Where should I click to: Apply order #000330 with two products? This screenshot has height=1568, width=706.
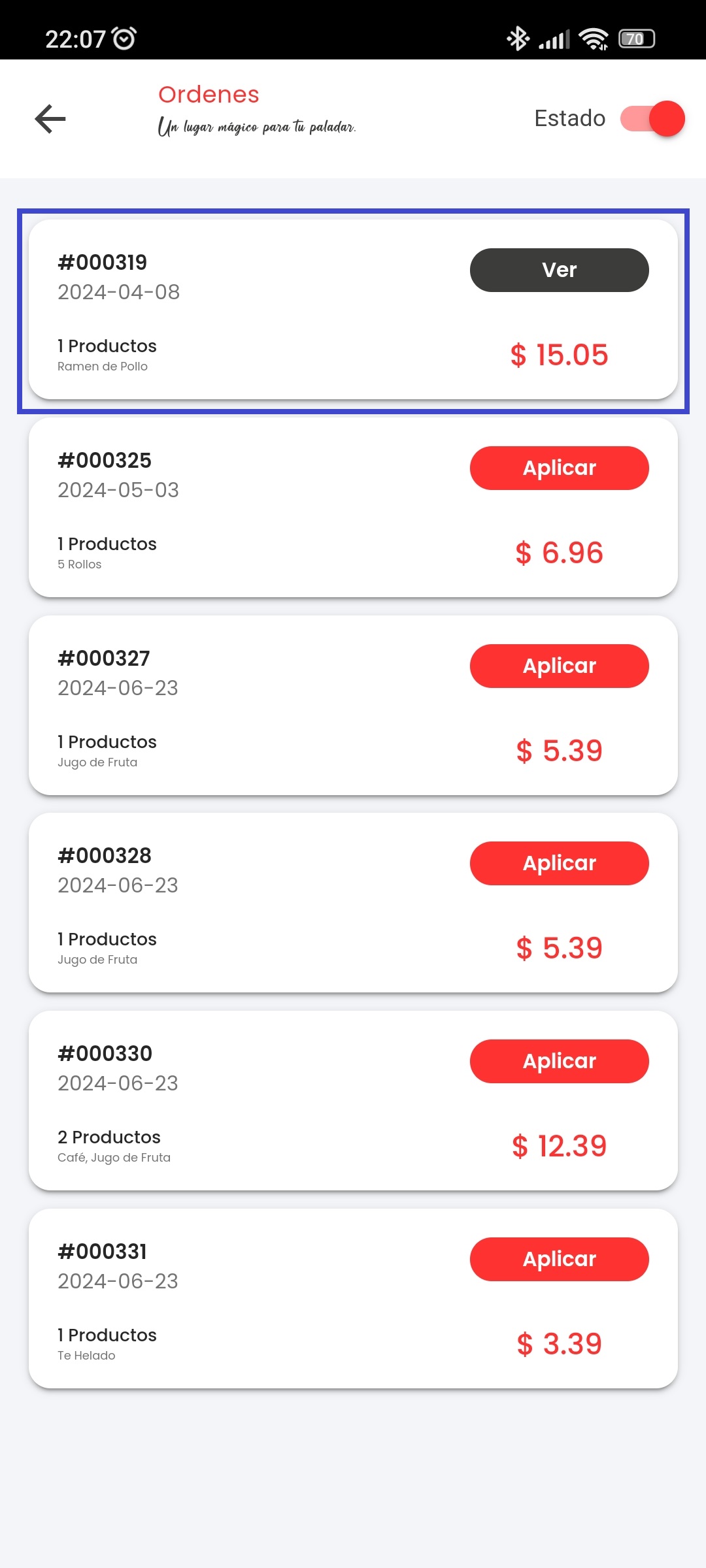click(x=559, y=1061)
